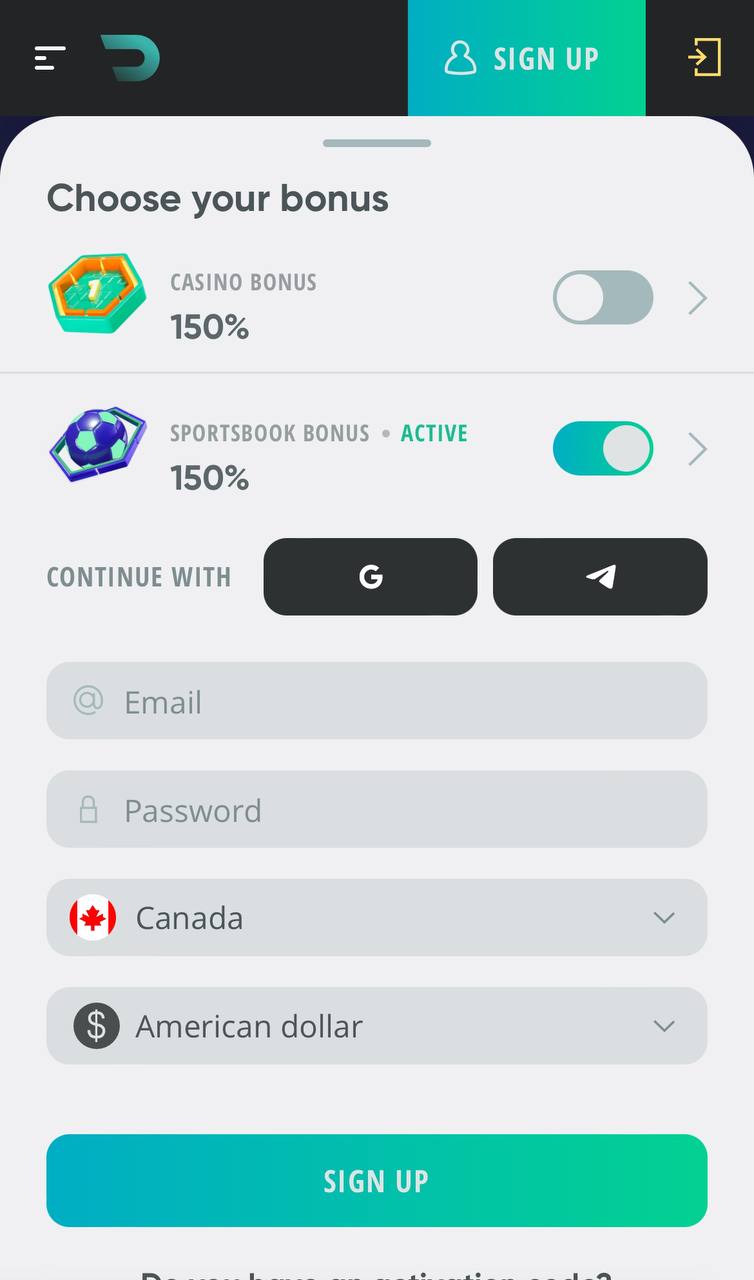The image size is (754, 1280).
Task: View Sportsbook Bonus details chevron
Action: [698, 449]
